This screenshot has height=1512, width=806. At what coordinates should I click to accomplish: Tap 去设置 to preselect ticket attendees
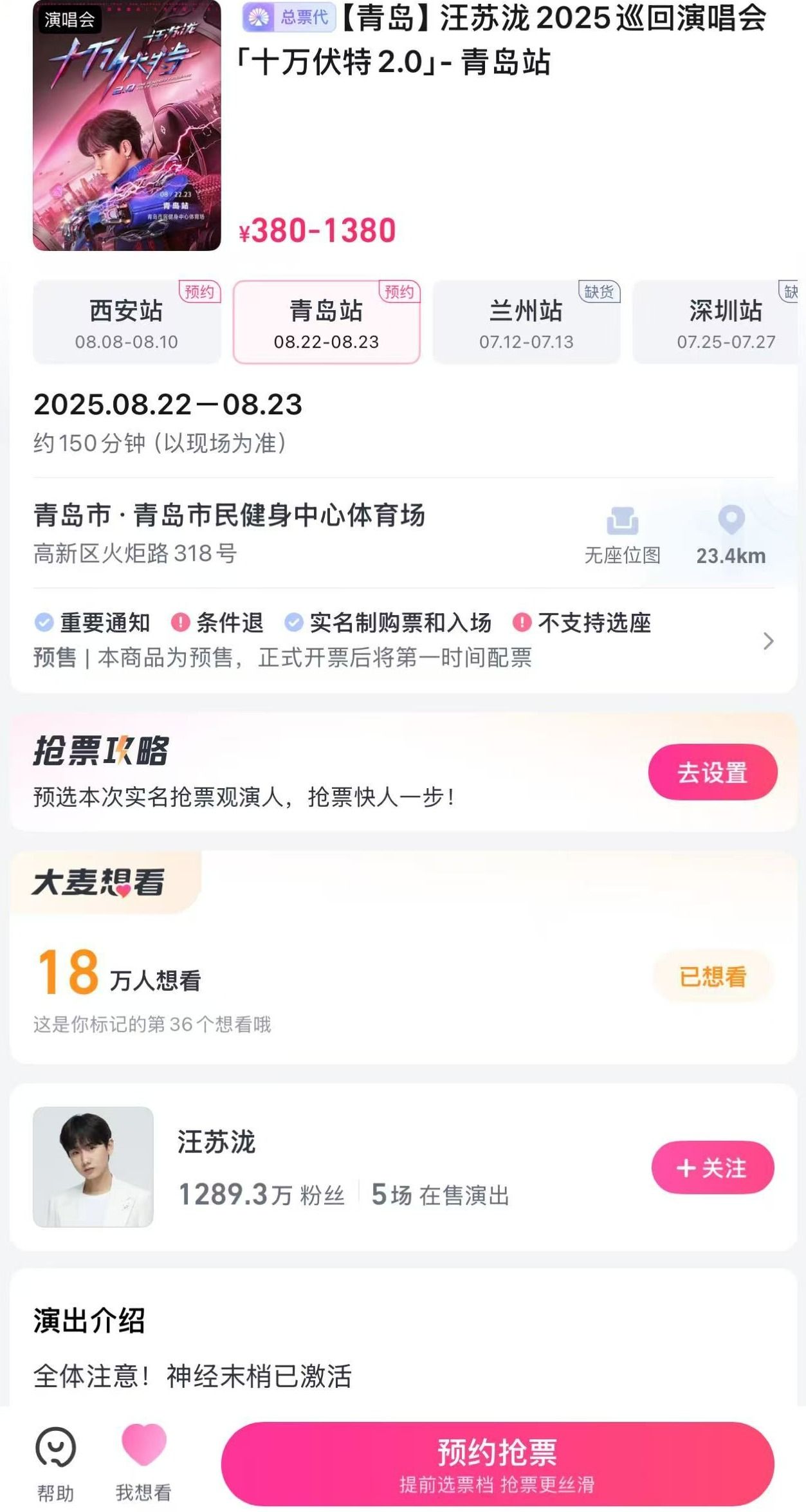[712, 772]
